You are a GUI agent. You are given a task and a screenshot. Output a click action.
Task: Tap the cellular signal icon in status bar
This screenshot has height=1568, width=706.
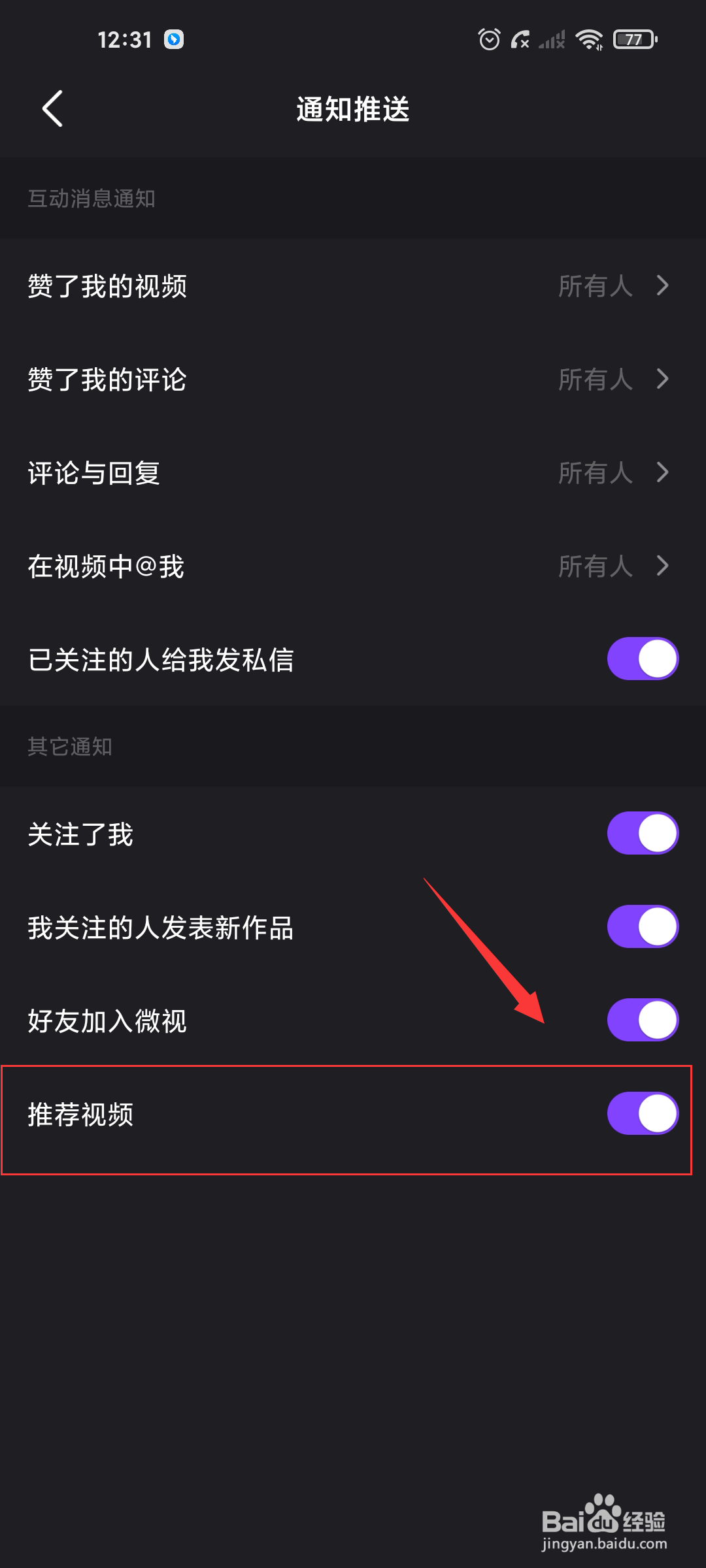[551, 41]
